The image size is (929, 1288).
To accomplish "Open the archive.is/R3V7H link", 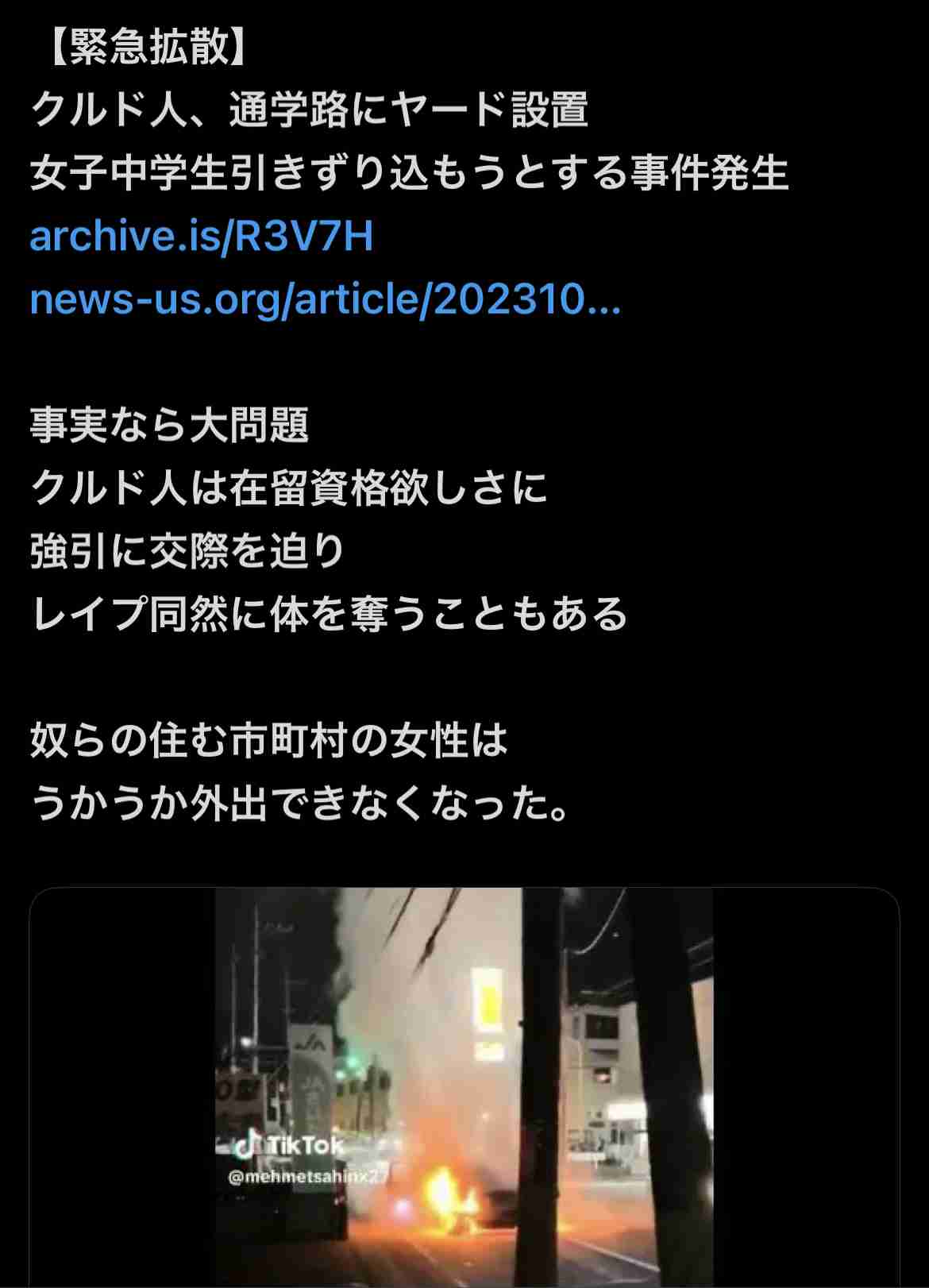I will coord(201,237).
